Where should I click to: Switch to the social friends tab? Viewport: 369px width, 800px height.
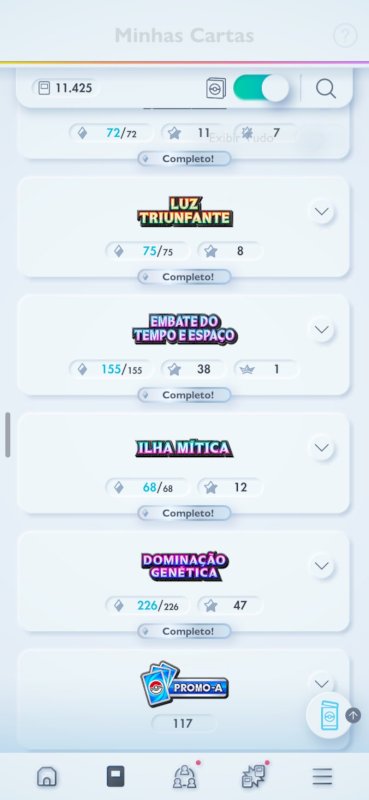click(185, 777)
